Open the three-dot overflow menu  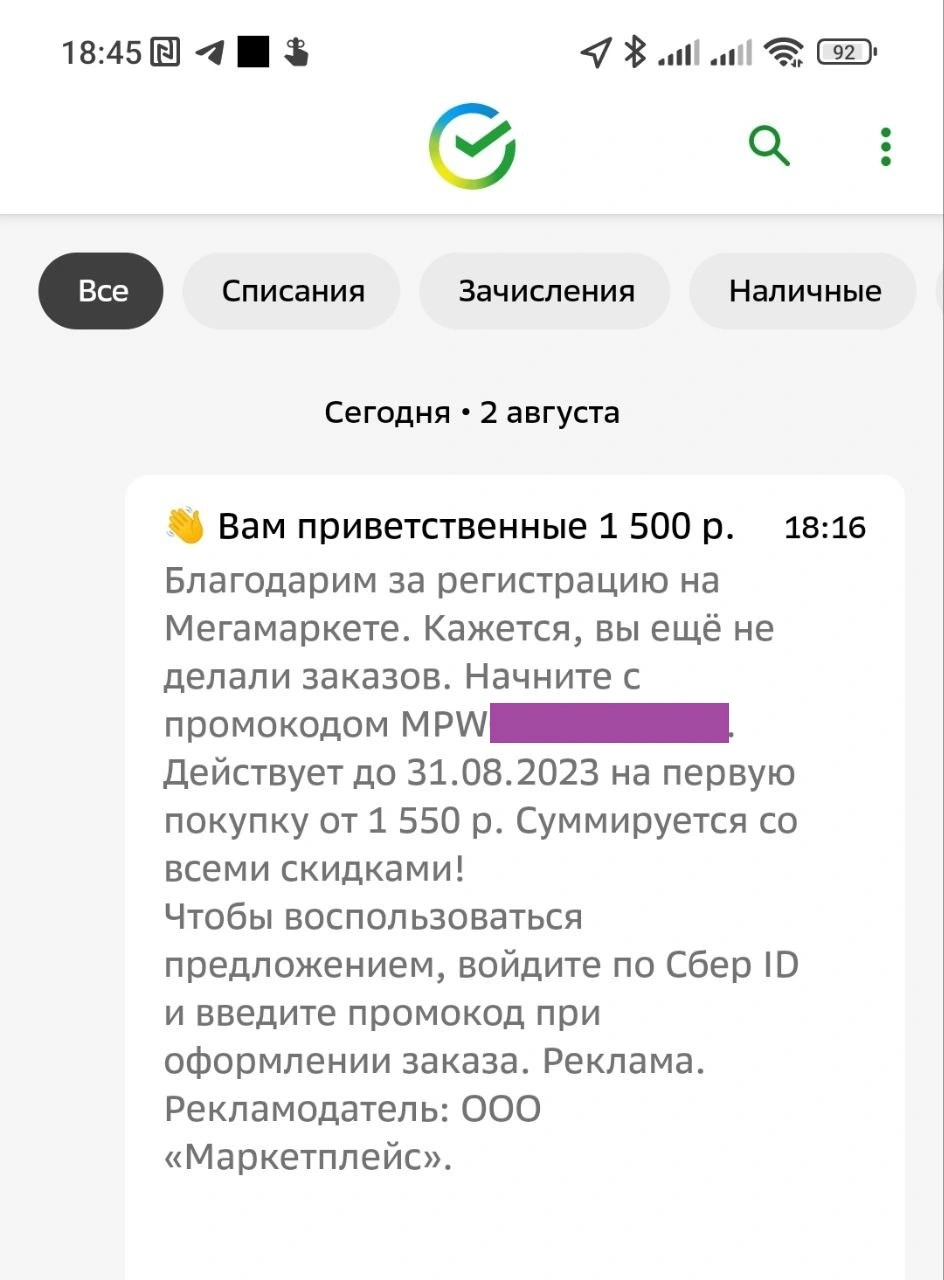click(x=885, y=147)
